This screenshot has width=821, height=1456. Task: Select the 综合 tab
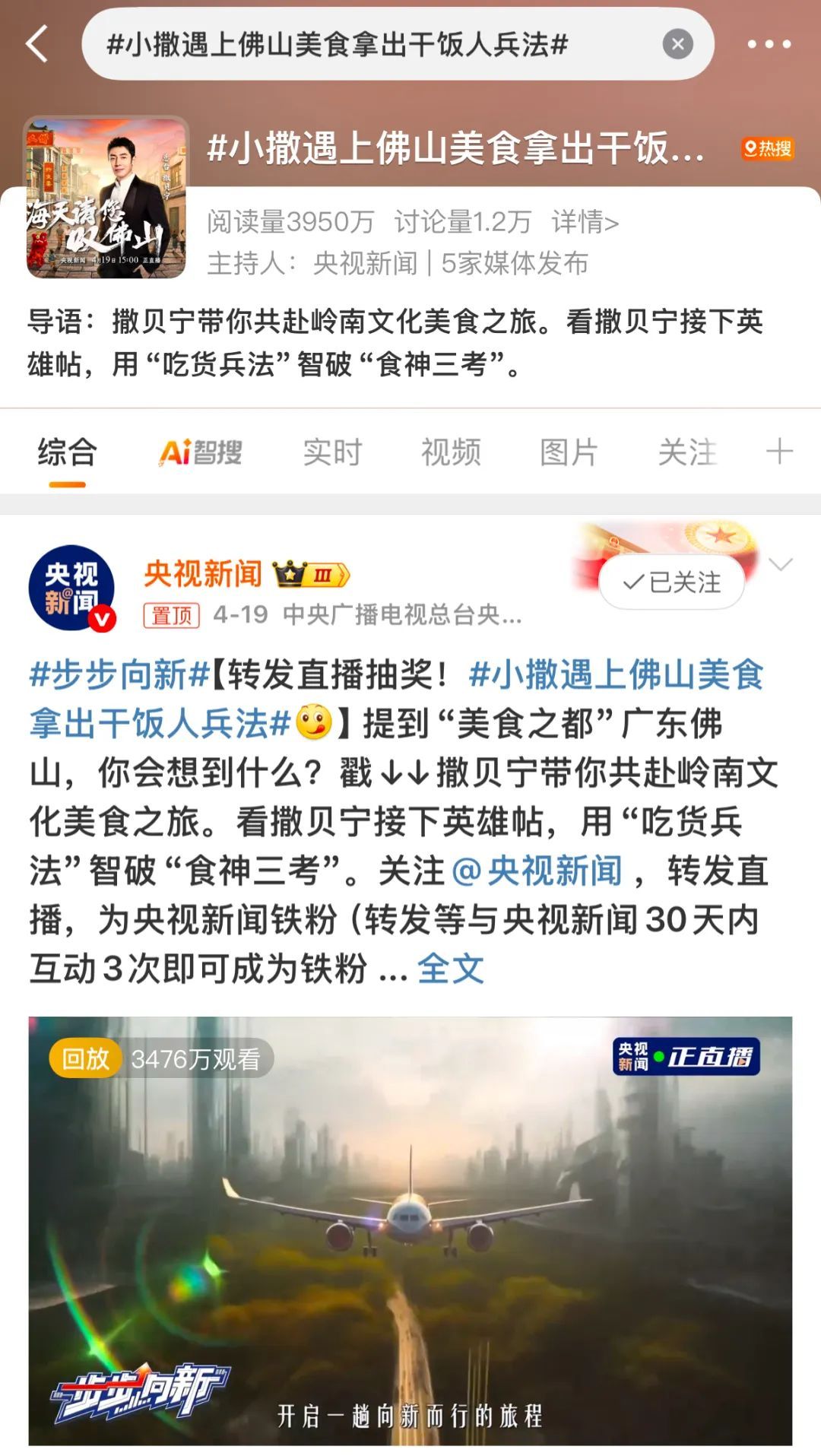point(67,452)
